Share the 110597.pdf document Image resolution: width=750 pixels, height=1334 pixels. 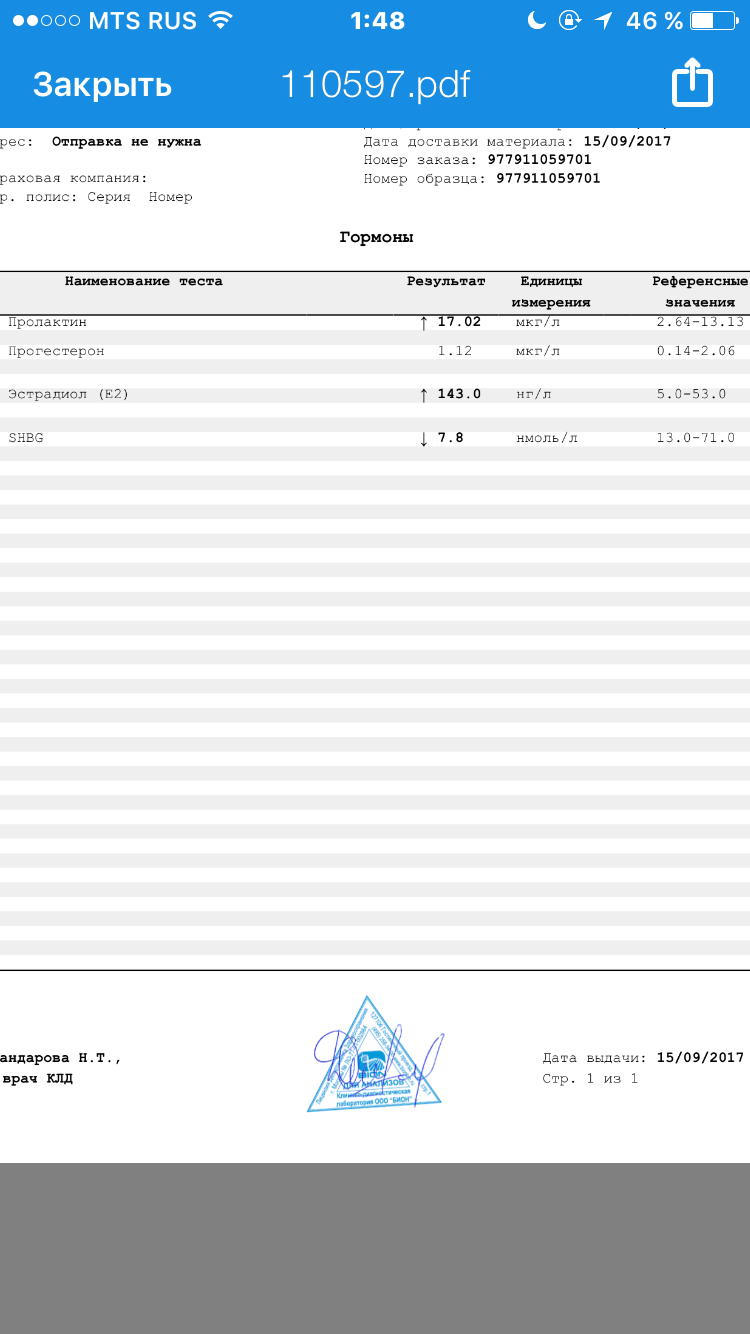tap(692, 85)
